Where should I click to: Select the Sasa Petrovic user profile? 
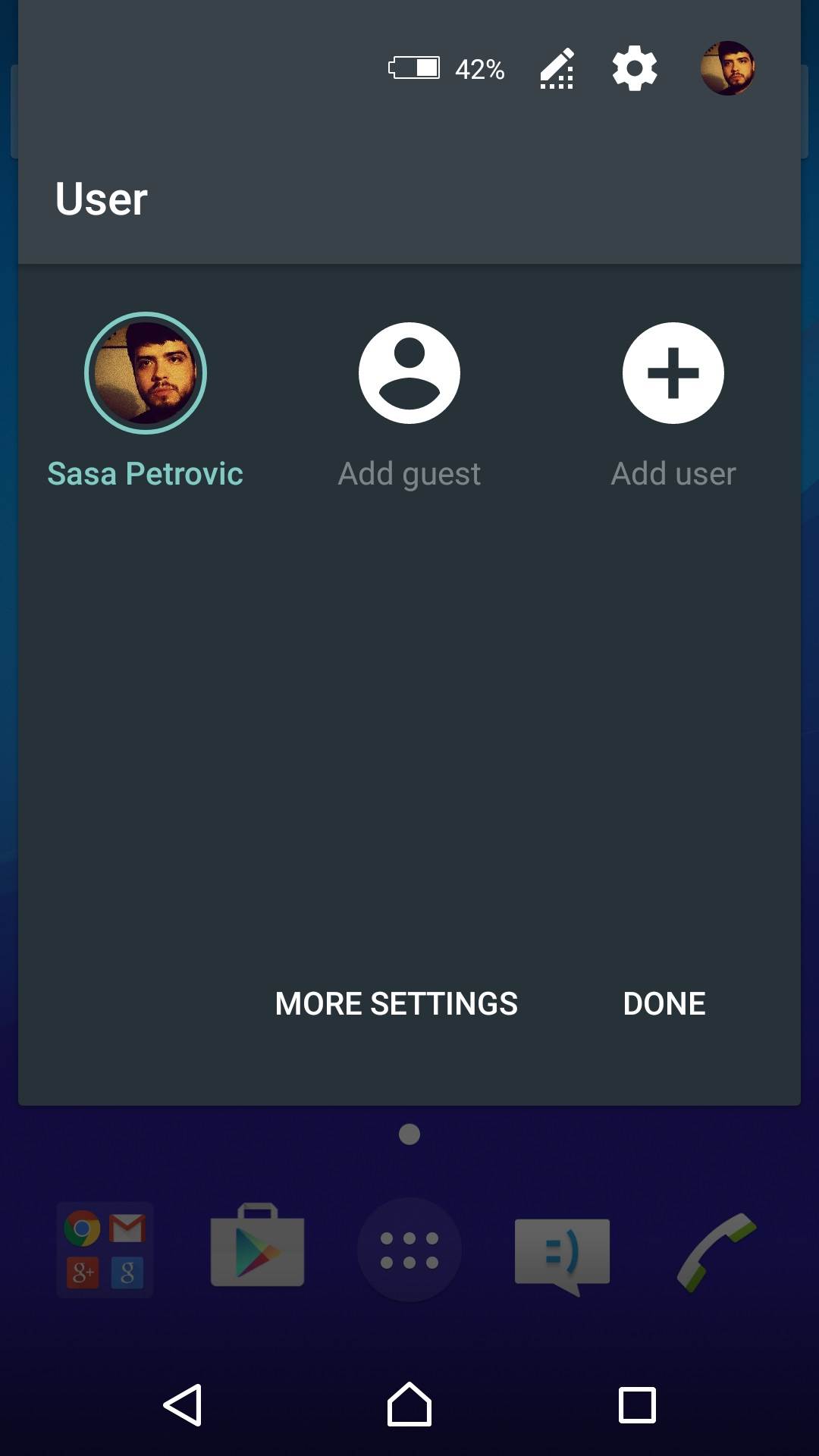tap(145, 374)
